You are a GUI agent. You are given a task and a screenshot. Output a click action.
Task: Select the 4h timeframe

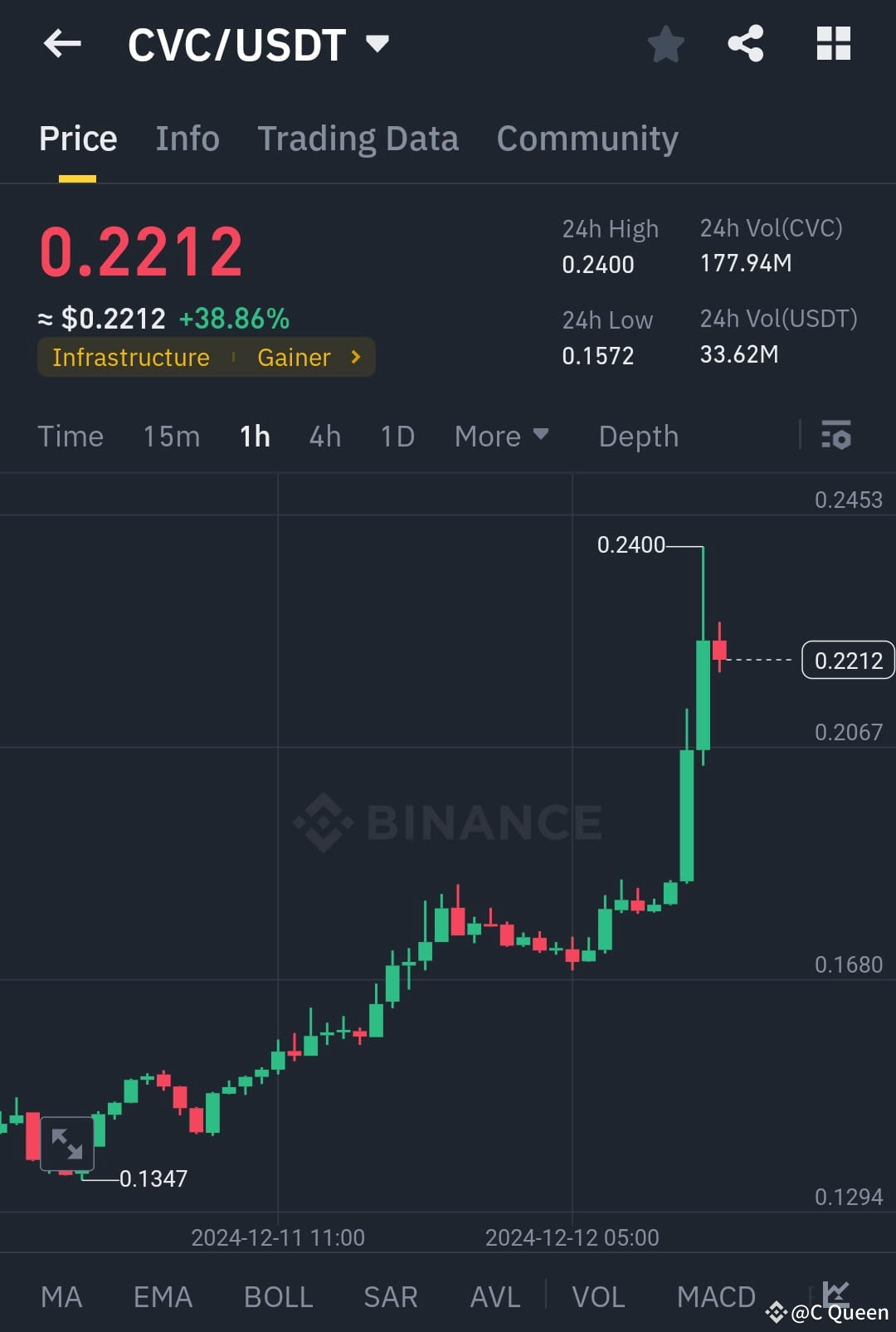point(324,435)
